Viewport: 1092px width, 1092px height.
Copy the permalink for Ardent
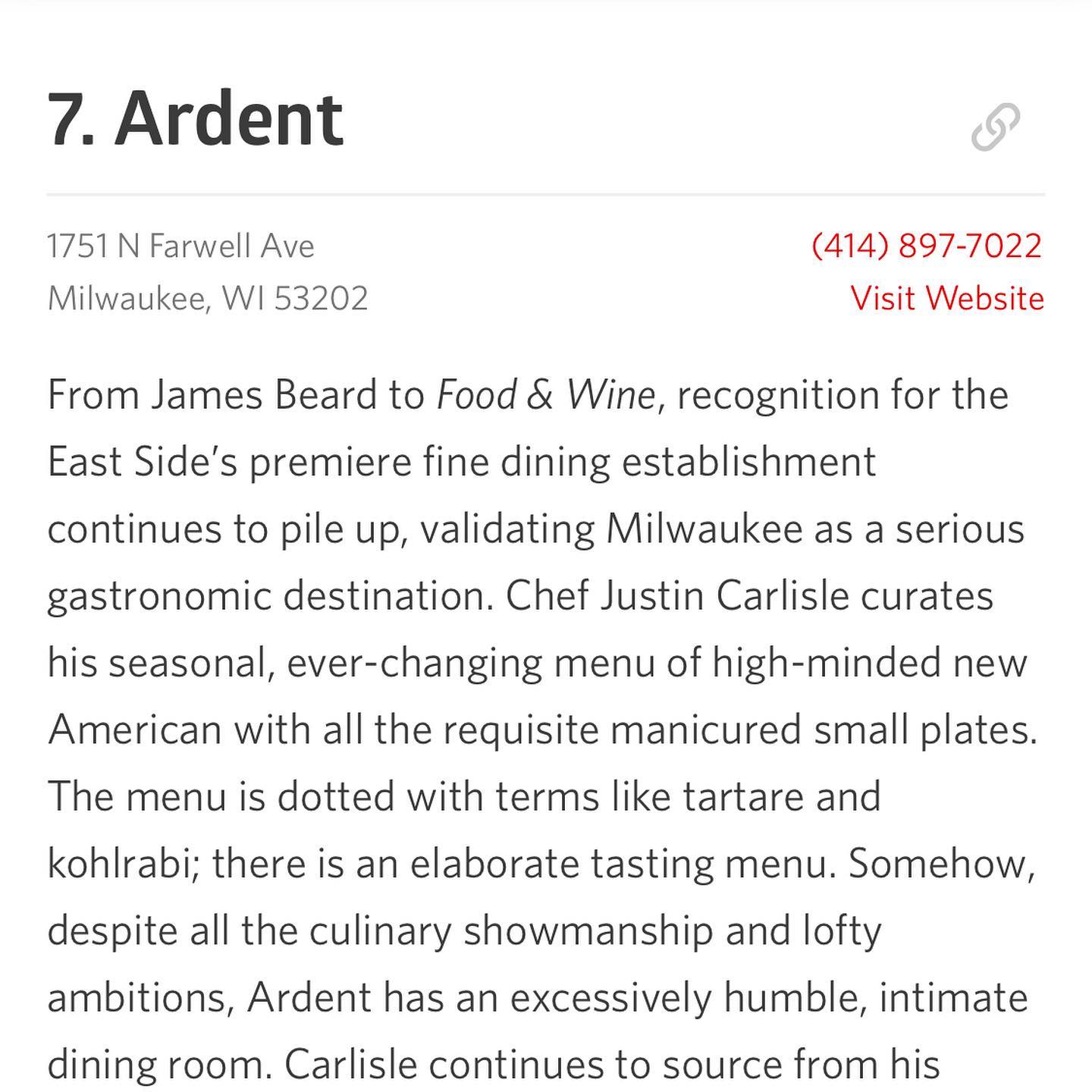pos(995,127)
